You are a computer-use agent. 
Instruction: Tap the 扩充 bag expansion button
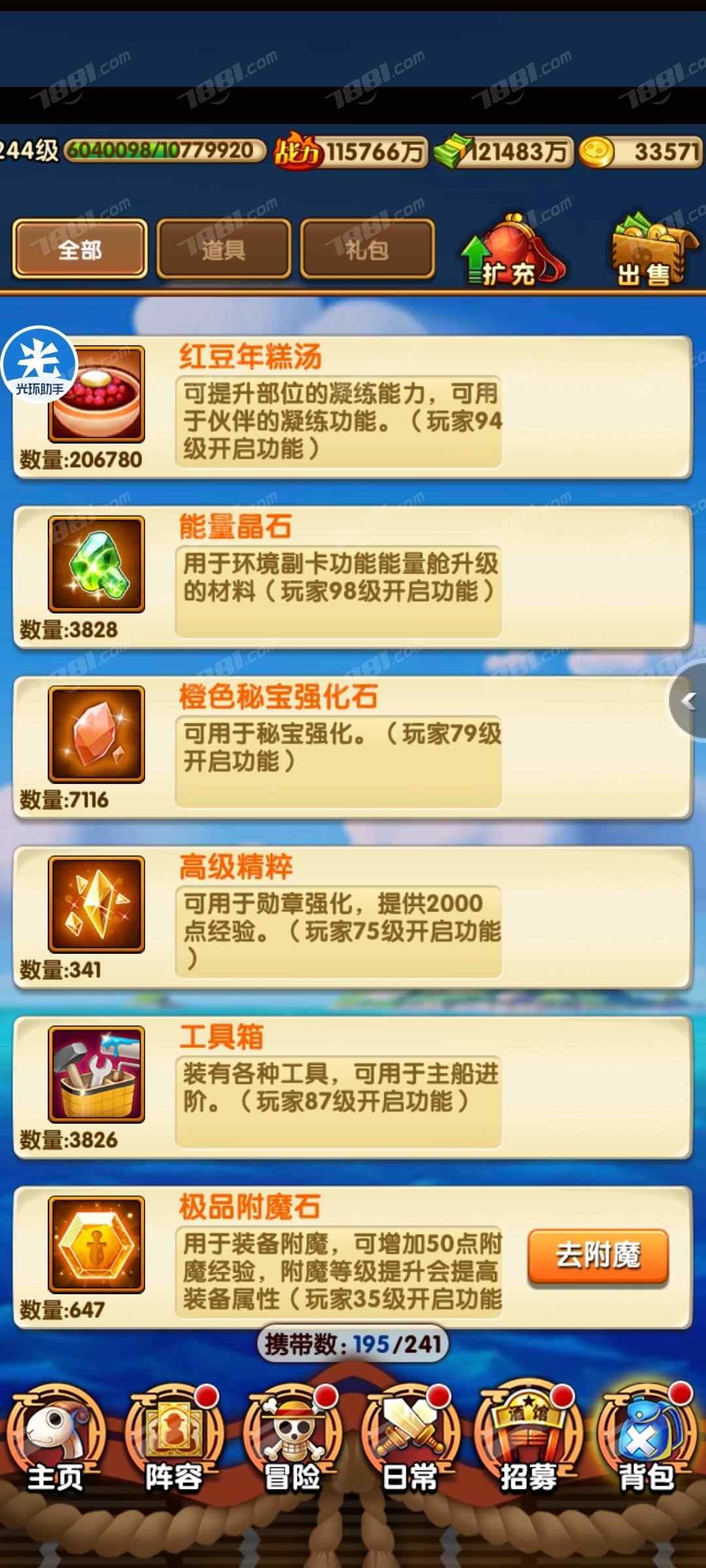(x=513, y=252)
